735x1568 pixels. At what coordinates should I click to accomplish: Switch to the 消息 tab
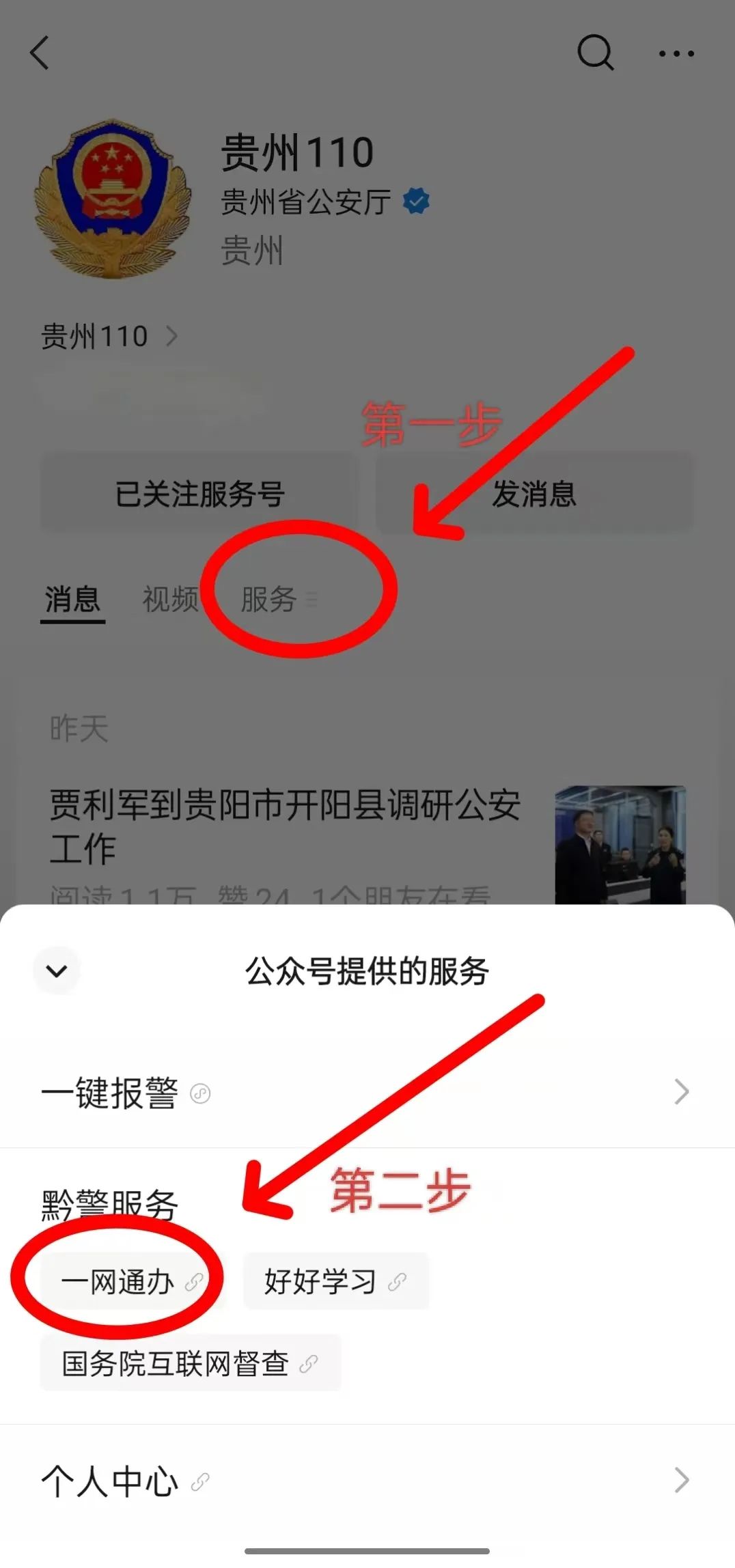tap(72, 600)
